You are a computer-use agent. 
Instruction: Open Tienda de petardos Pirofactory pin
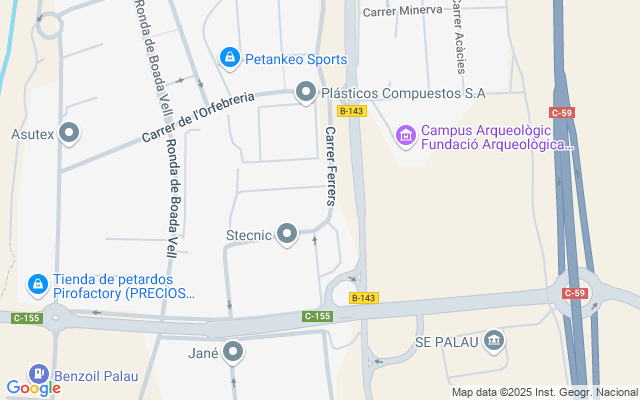click(37, 285)
